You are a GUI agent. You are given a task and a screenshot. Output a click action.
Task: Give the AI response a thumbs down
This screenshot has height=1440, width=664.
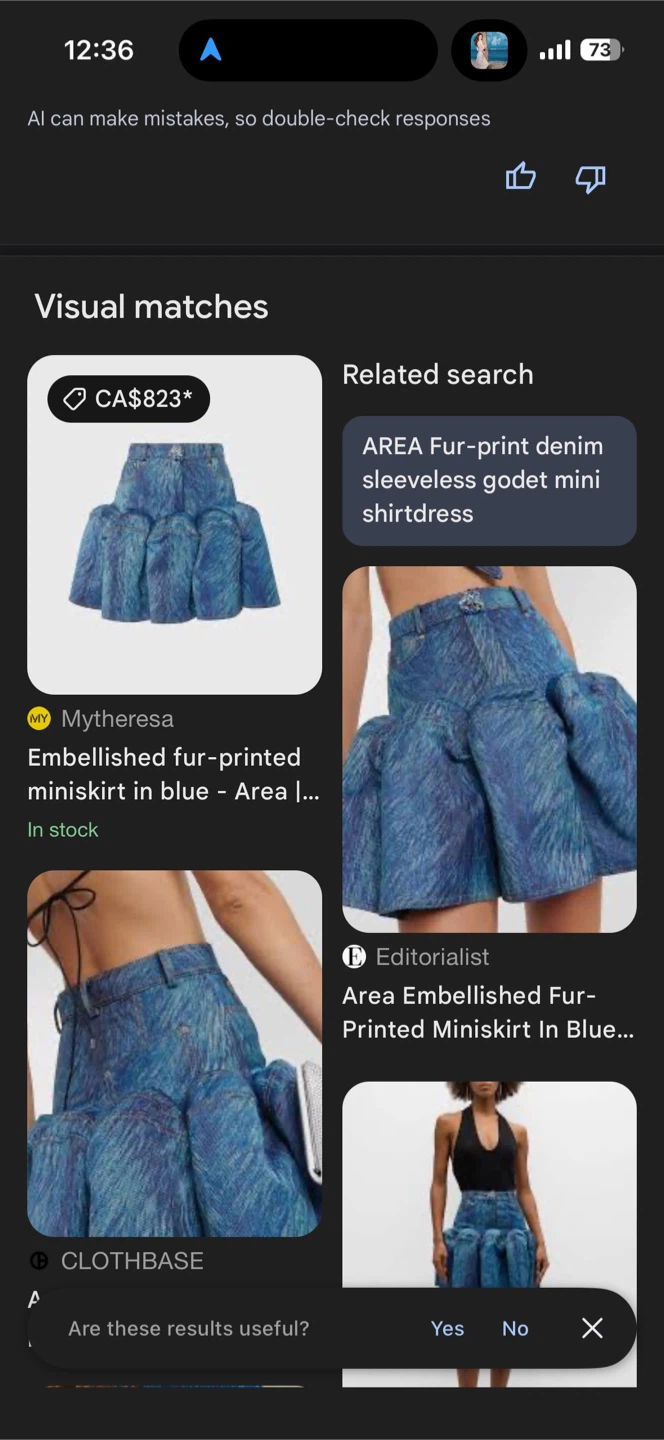point(590,179)
